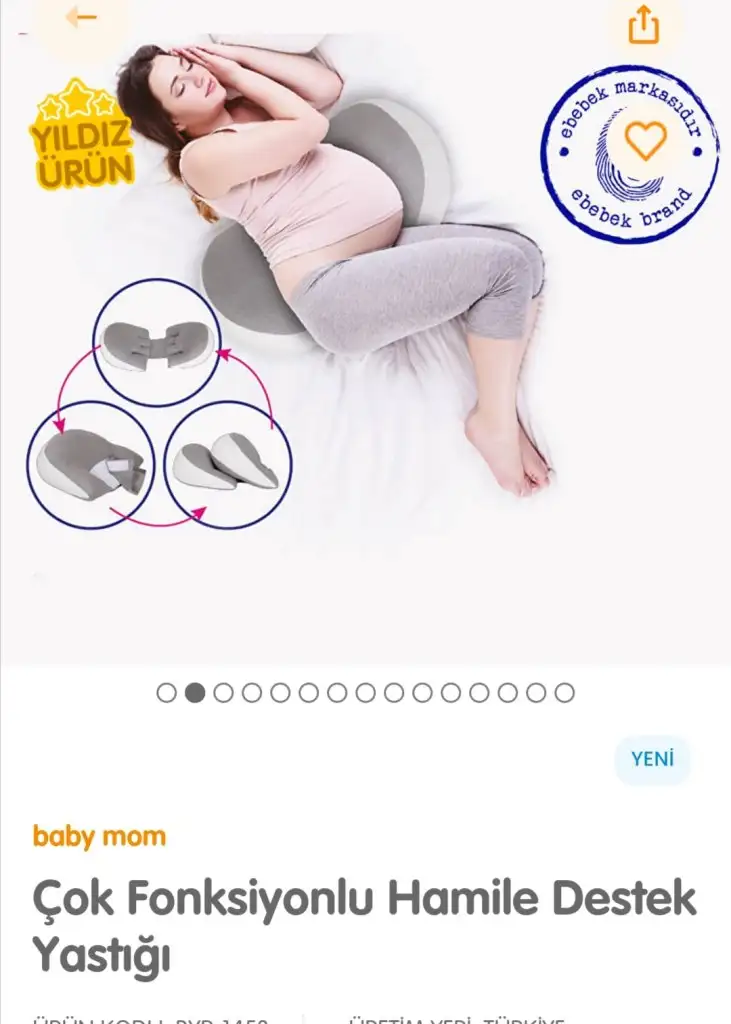Add product to favorites with heart icon

pos(645,140)
